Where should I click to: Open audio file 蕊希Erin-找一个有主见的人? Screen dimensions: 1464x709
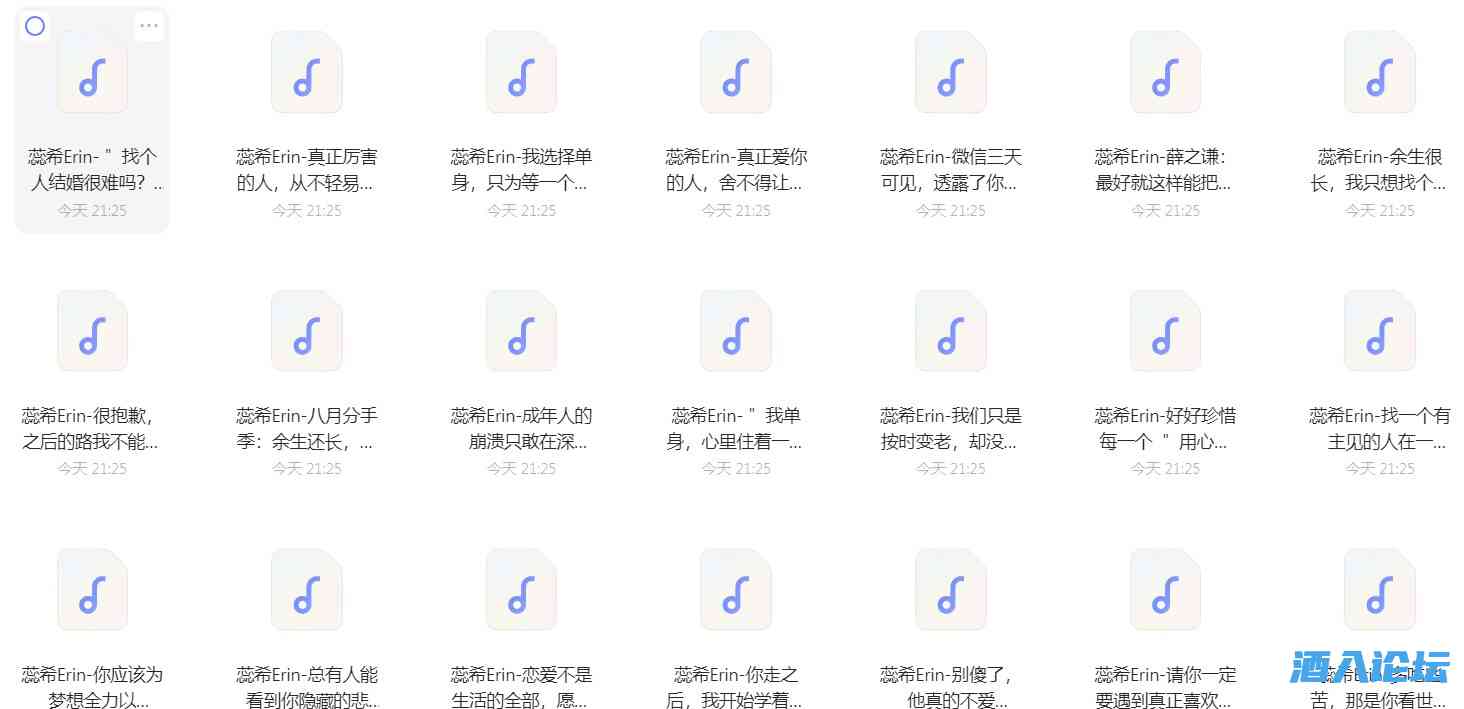[x=1380, y=331]
